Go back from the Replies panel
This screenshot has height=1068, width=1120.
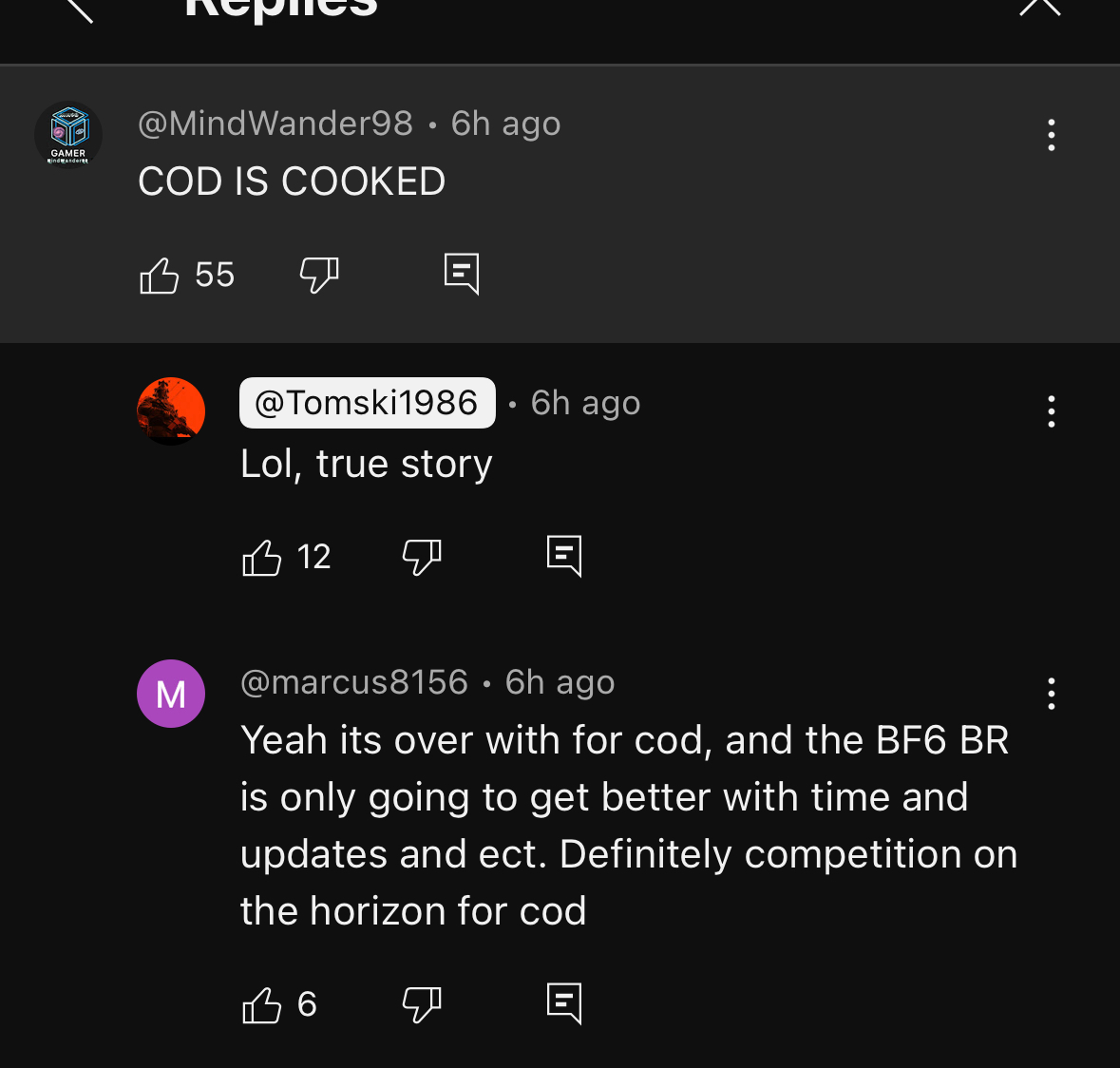click(80, 9)
